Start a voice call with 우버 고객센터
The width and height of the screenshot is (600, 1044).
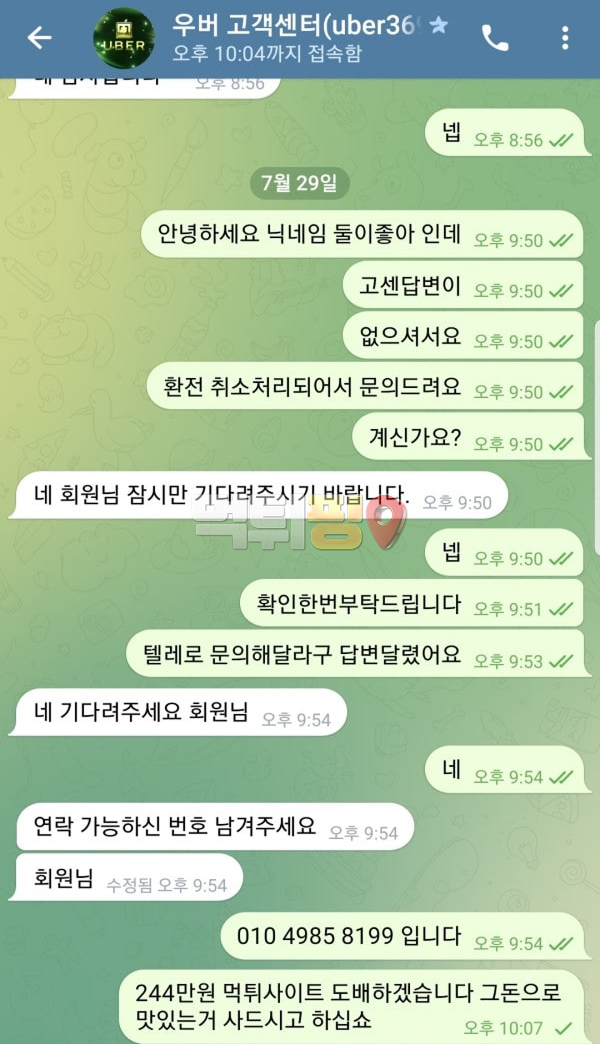(495, 38)
